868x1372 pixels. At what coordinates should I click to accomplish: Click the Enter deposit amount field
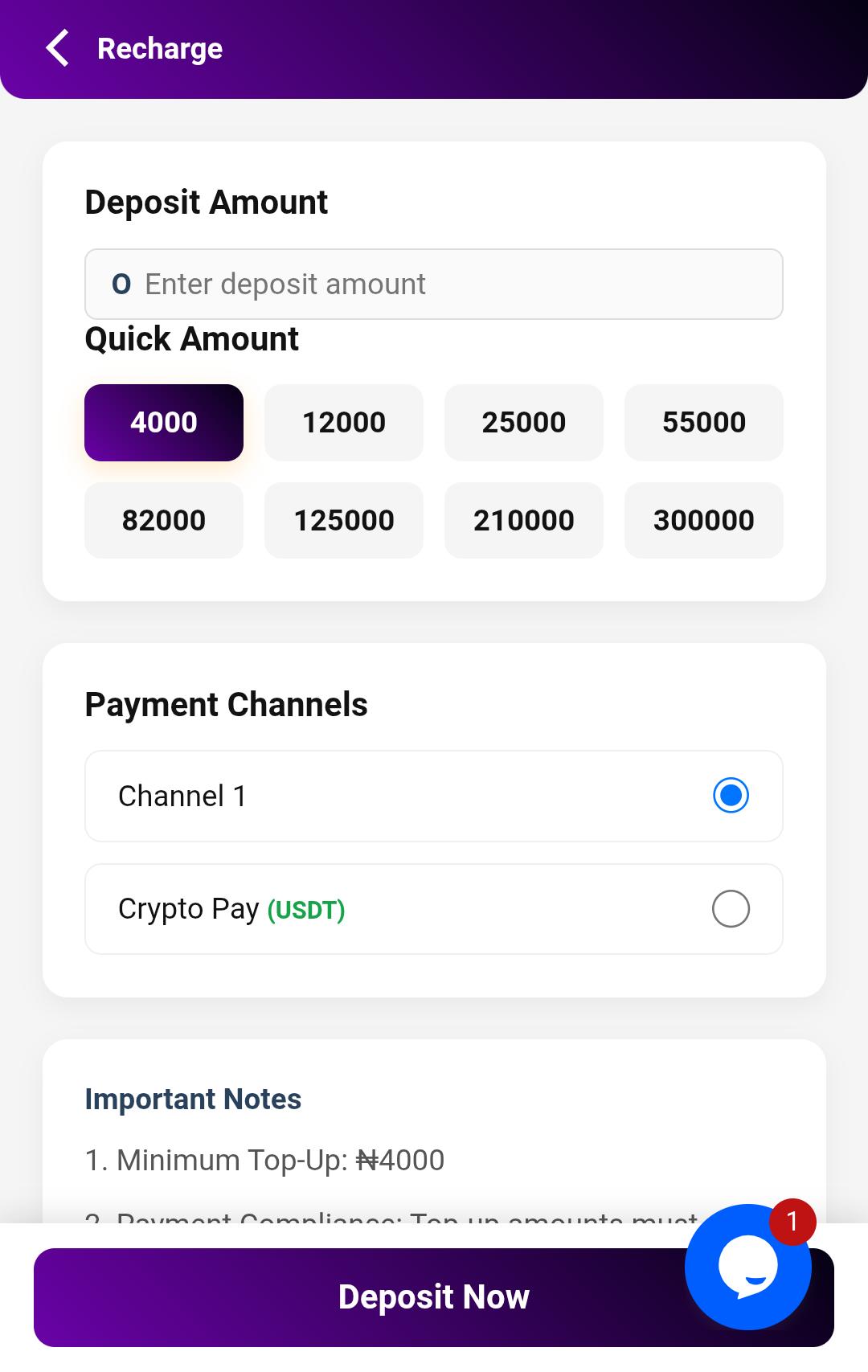point(434,284)
